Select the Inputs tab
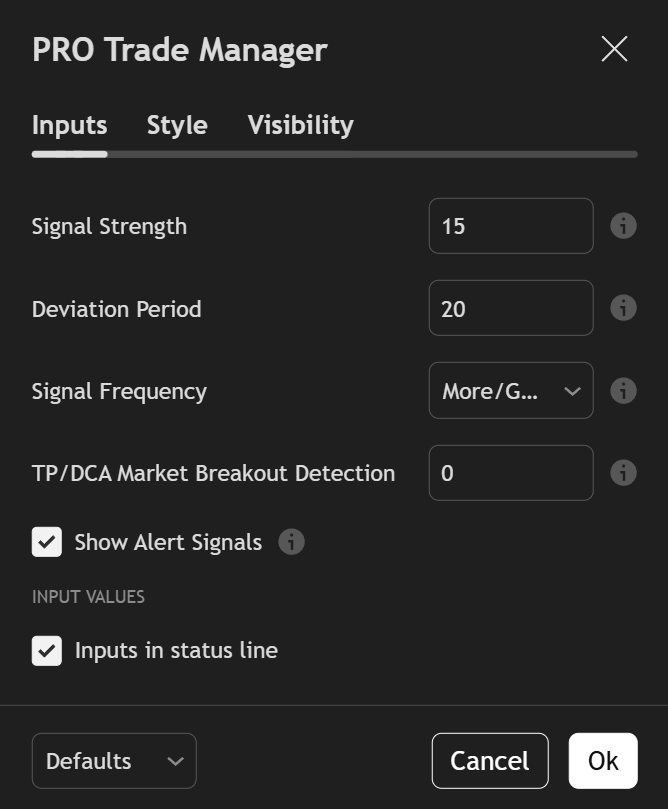Screen dimensions: 668x809 coord(69,126)
